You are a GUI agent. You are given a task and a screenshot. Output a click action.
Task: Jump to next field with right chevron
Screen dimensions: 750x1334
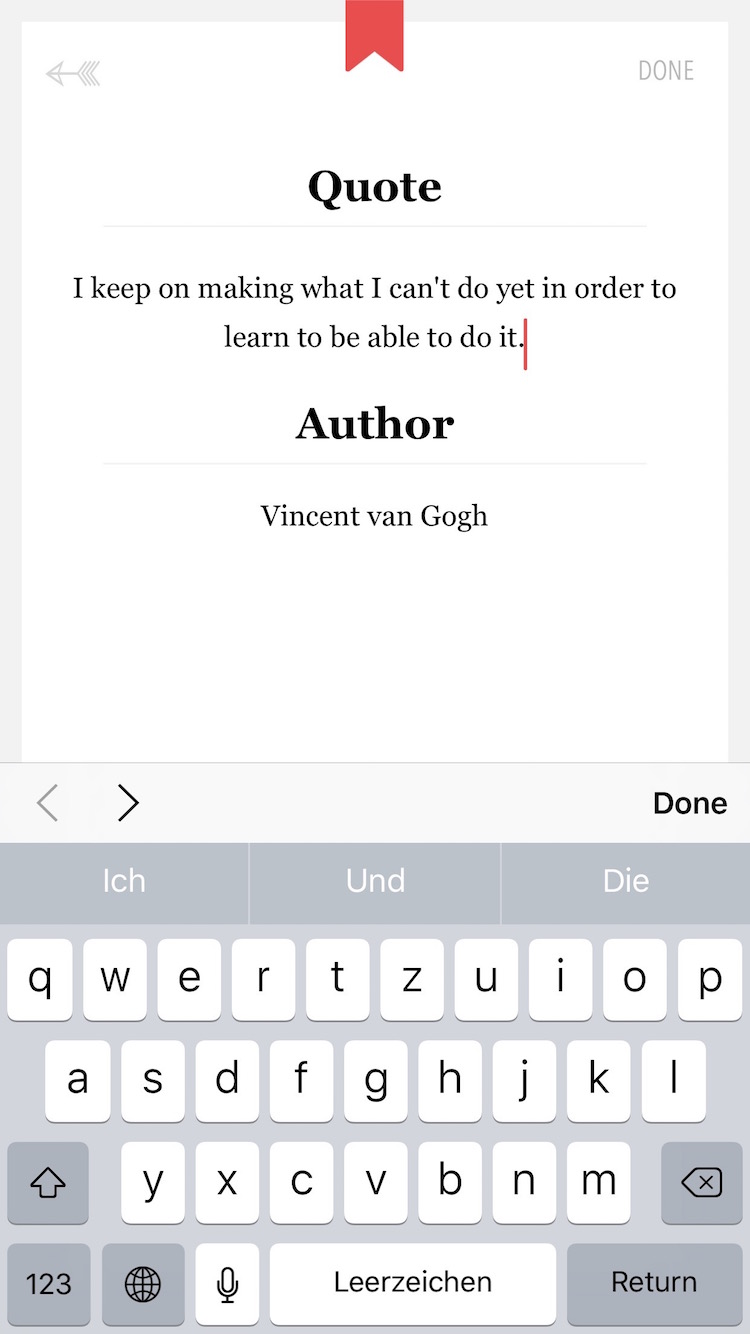pos(128,803)
